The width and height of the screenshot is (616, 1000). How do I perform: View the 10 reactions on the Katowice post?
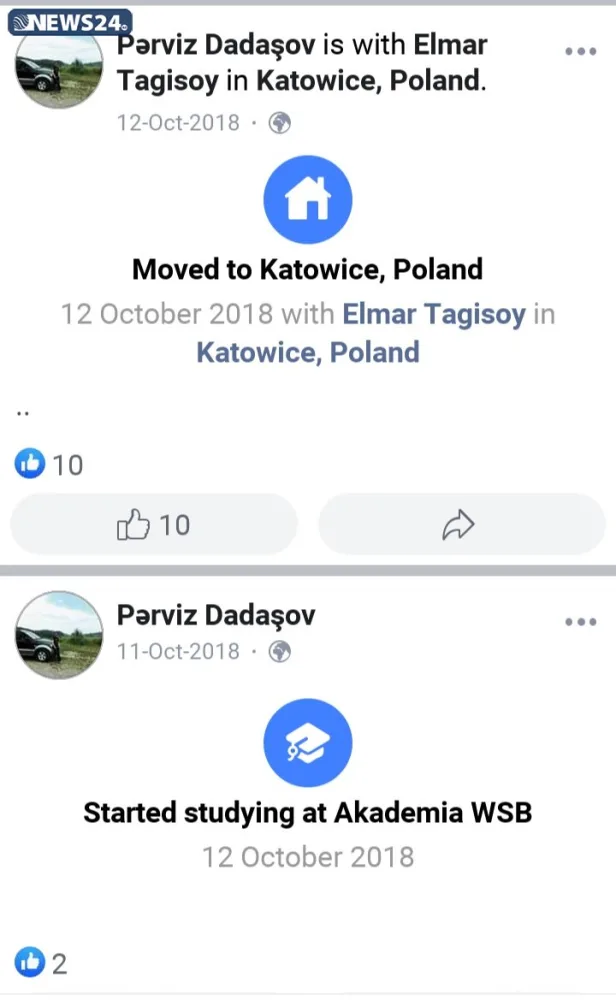[49, 464]
